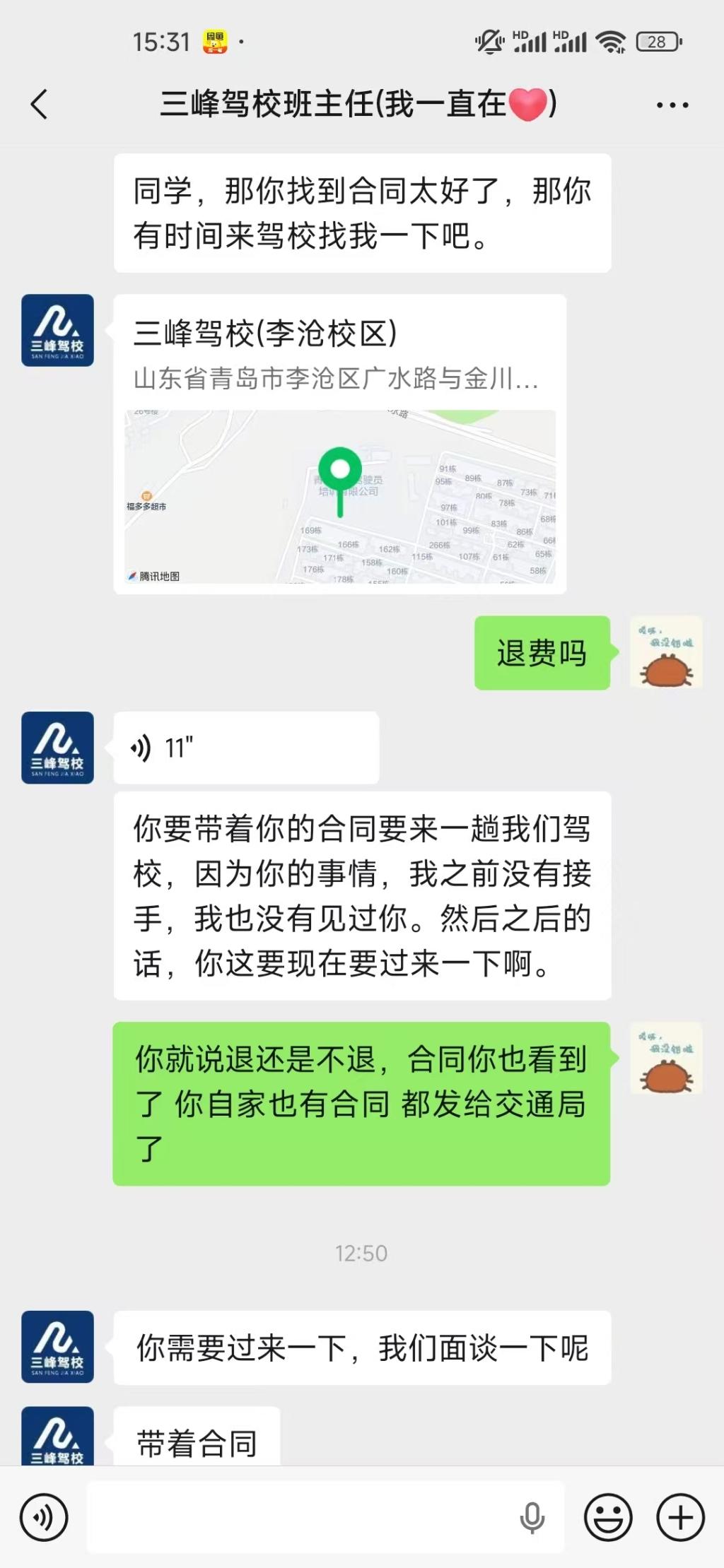
Task: Open the 三峰驾校(李沧校区) location card
Action: (x=339, y=444)
